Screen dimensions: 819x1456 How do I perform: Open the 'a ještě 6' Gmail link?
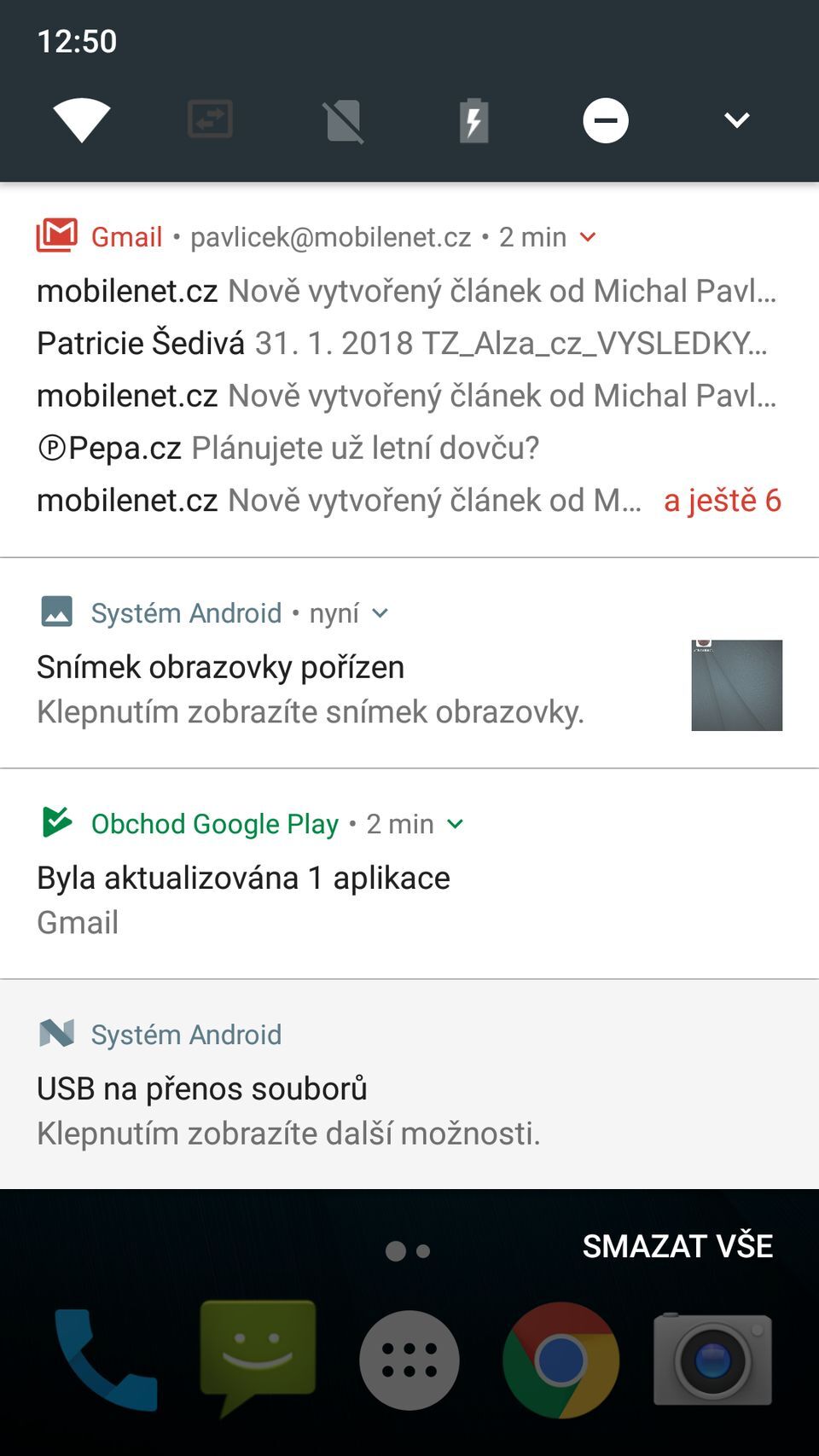722,501
